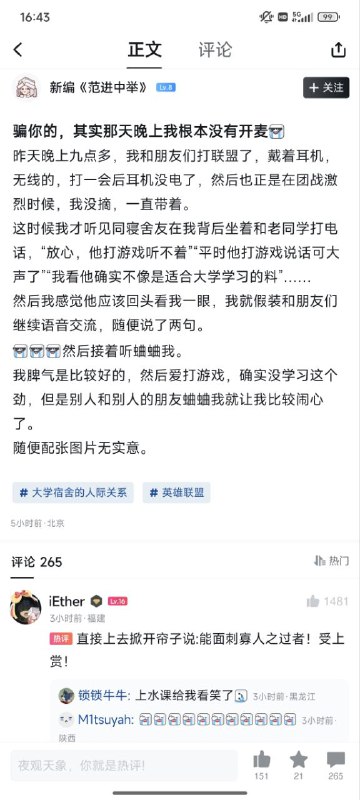Follow the author with the 关注 button

click(x=326, y=88)
